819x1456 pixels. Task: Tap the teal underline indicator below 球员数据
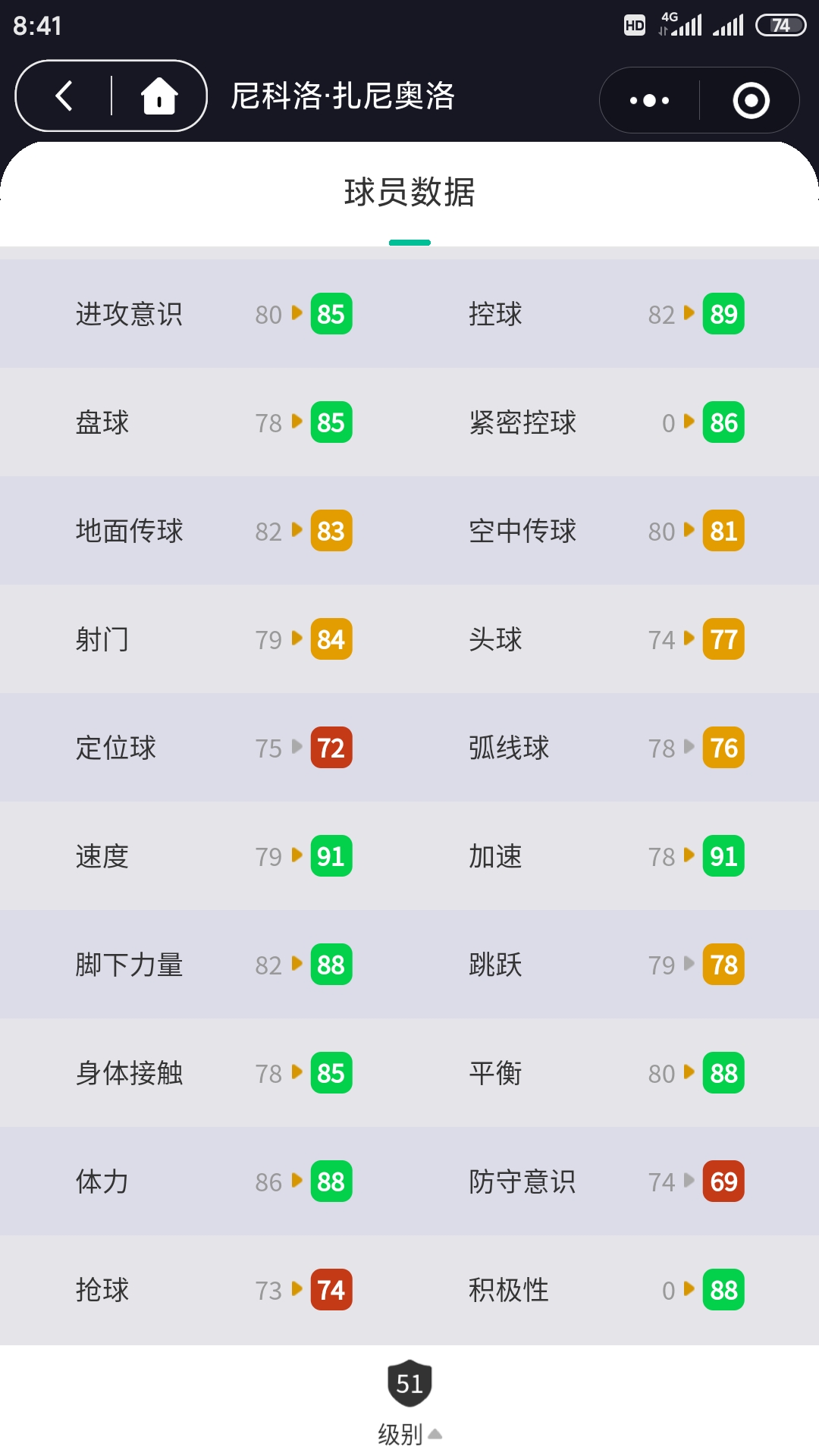409,241
